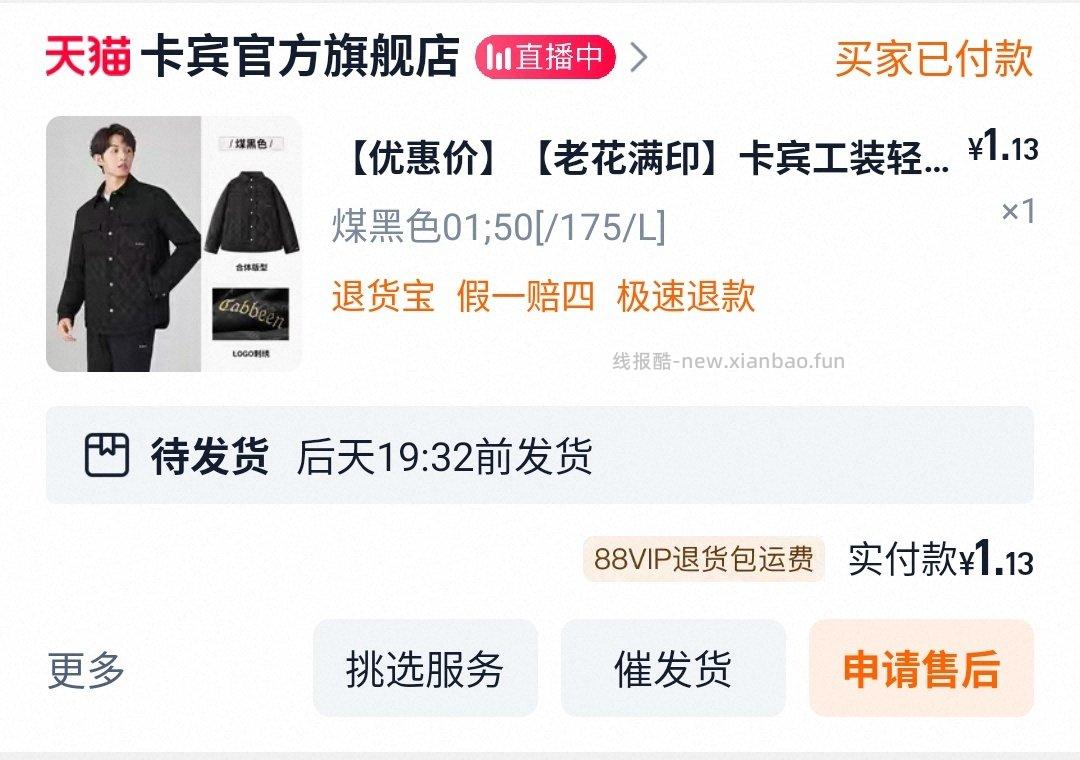The width and height of the screenshot is (1080, 760).
Task: Tap the 直播中 live badge
Action: point(546,58)
